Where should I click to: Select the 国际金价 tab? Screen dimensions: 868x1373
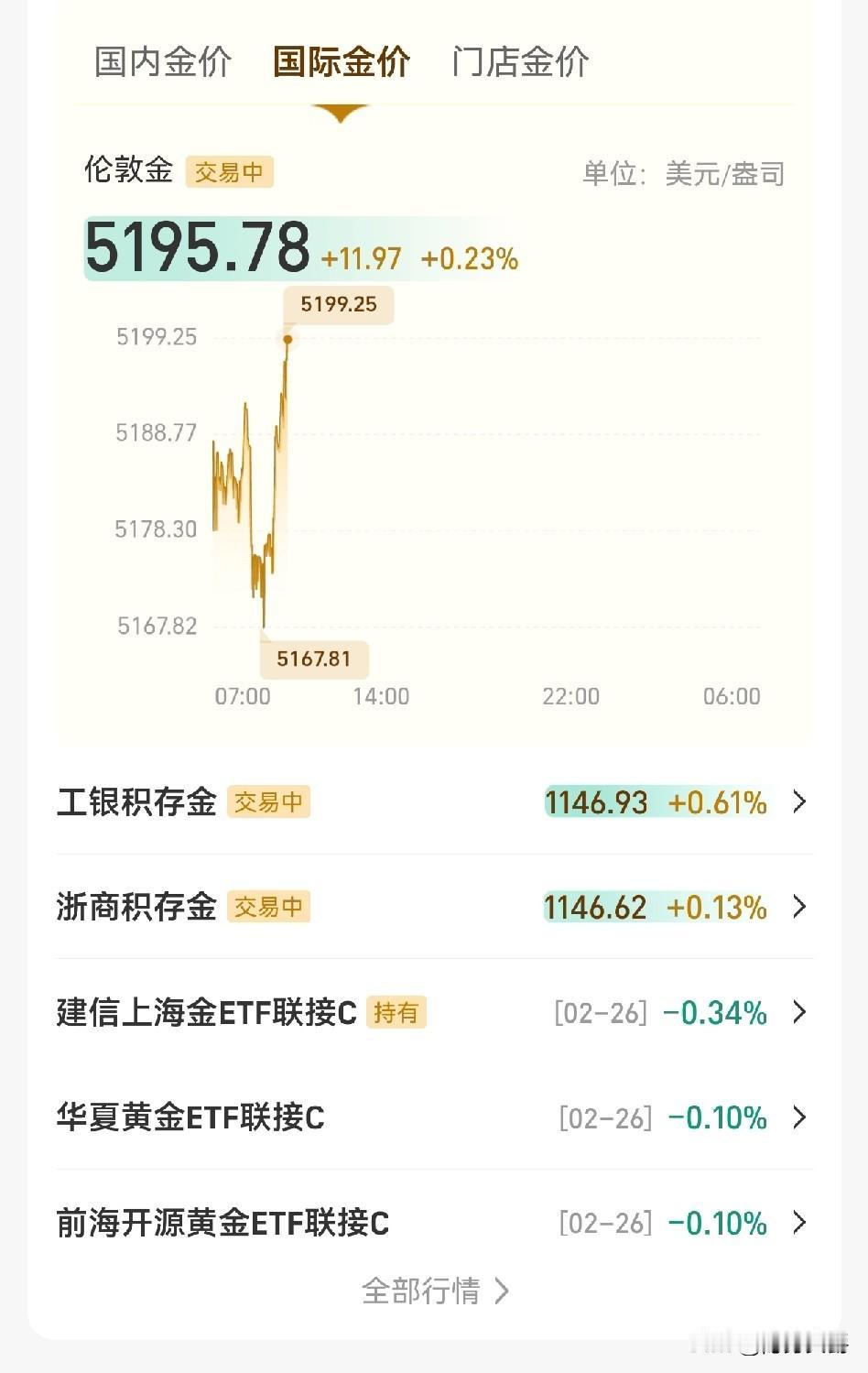341,62
